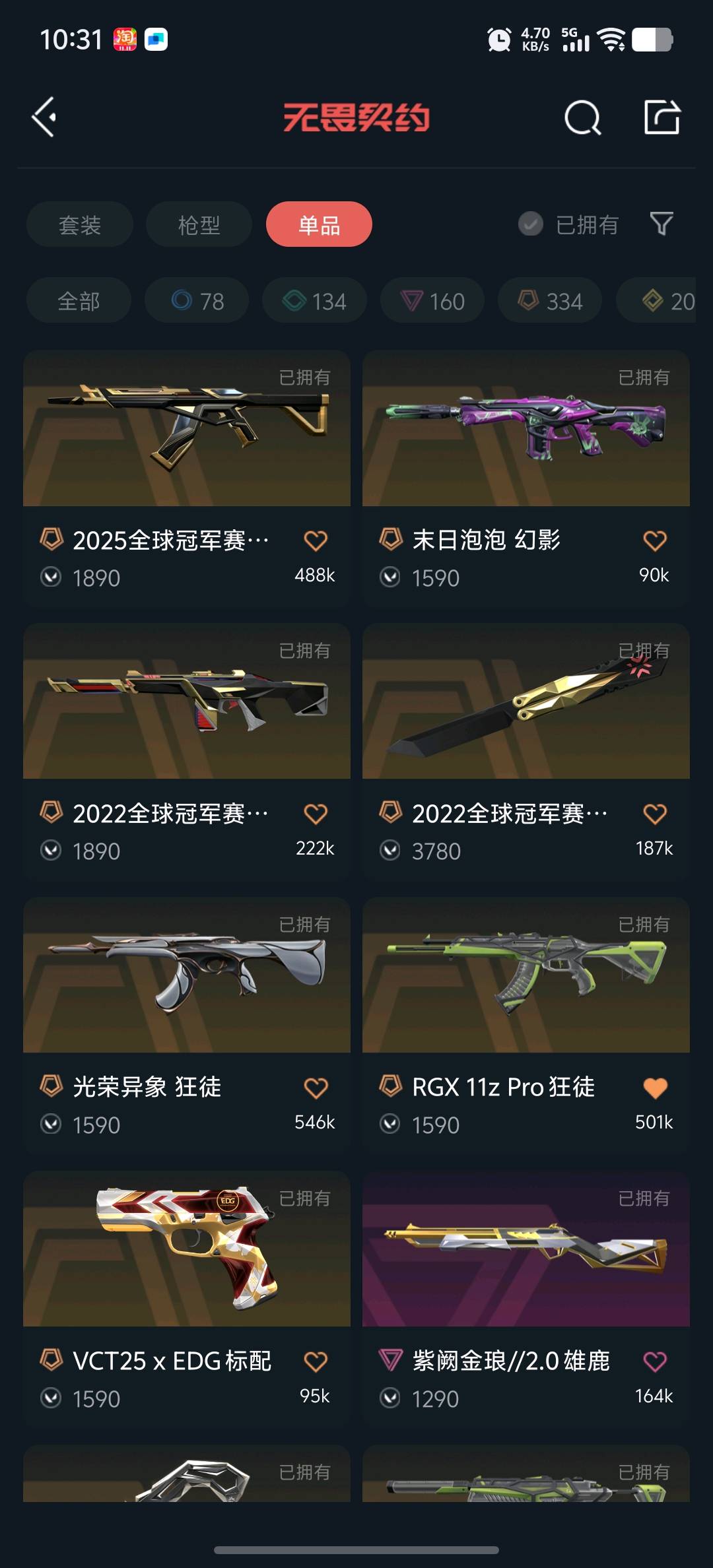713x1568 pixels.
Task: Switch to the 套装 tab
Action: pos(80,224)
